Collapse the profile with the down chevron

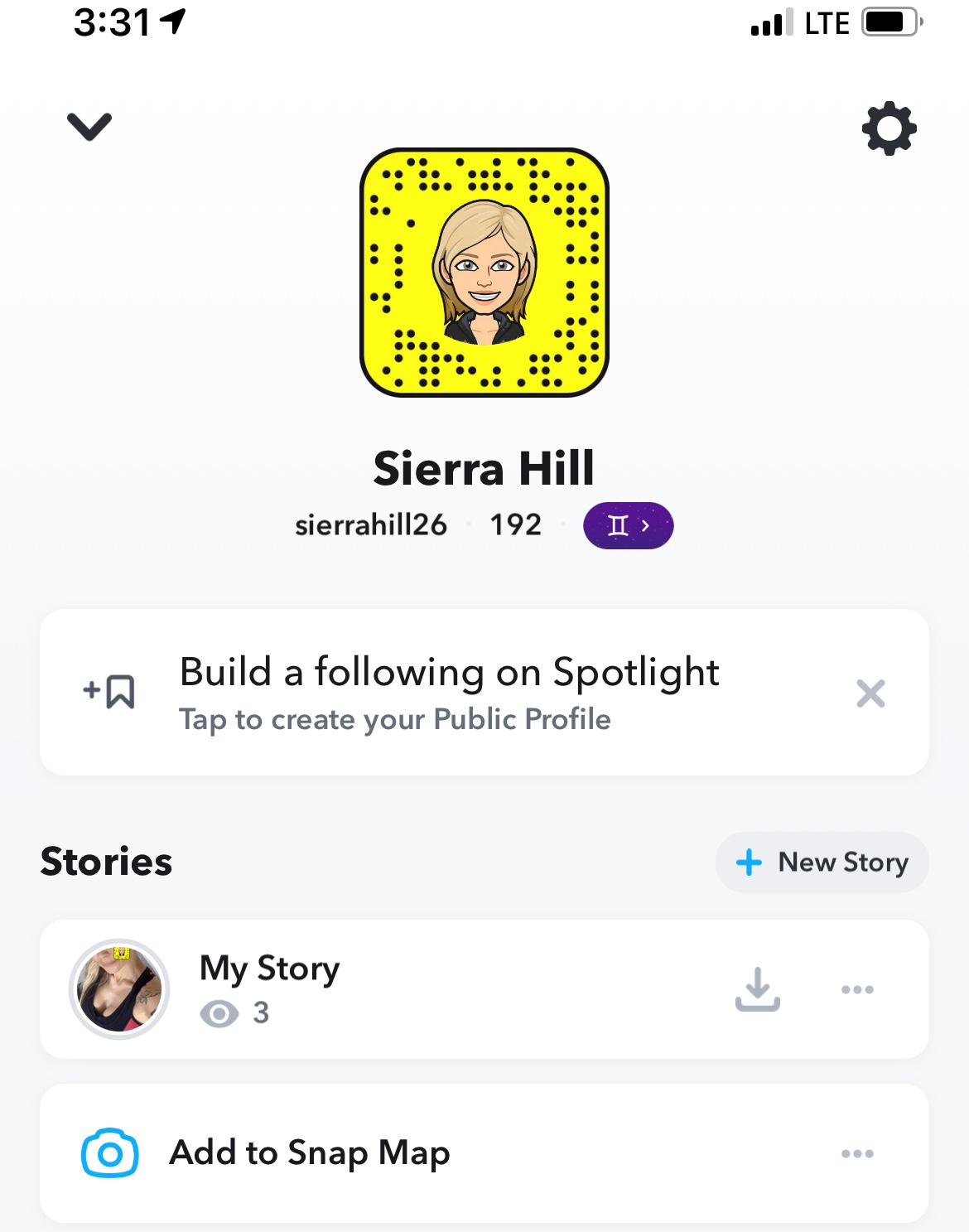pyautogui.click(x=89, y=127)
